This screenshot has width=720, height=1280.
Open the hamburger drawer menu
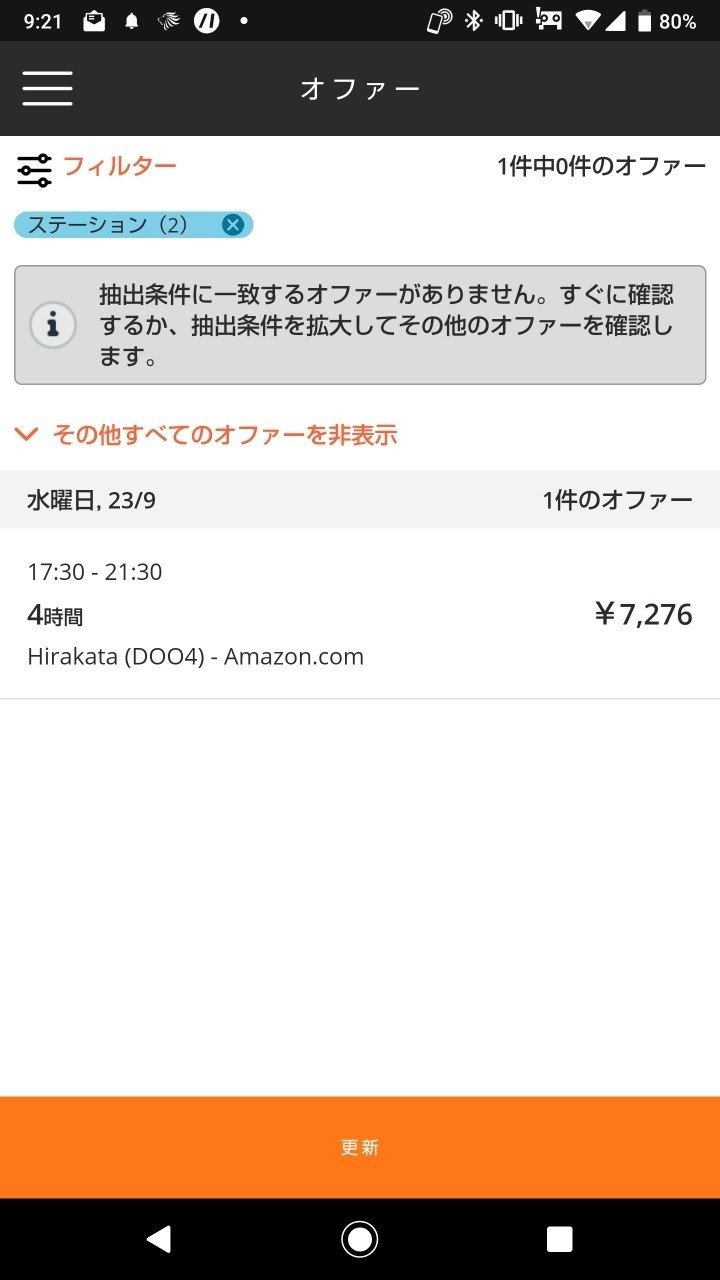[48, 88]
